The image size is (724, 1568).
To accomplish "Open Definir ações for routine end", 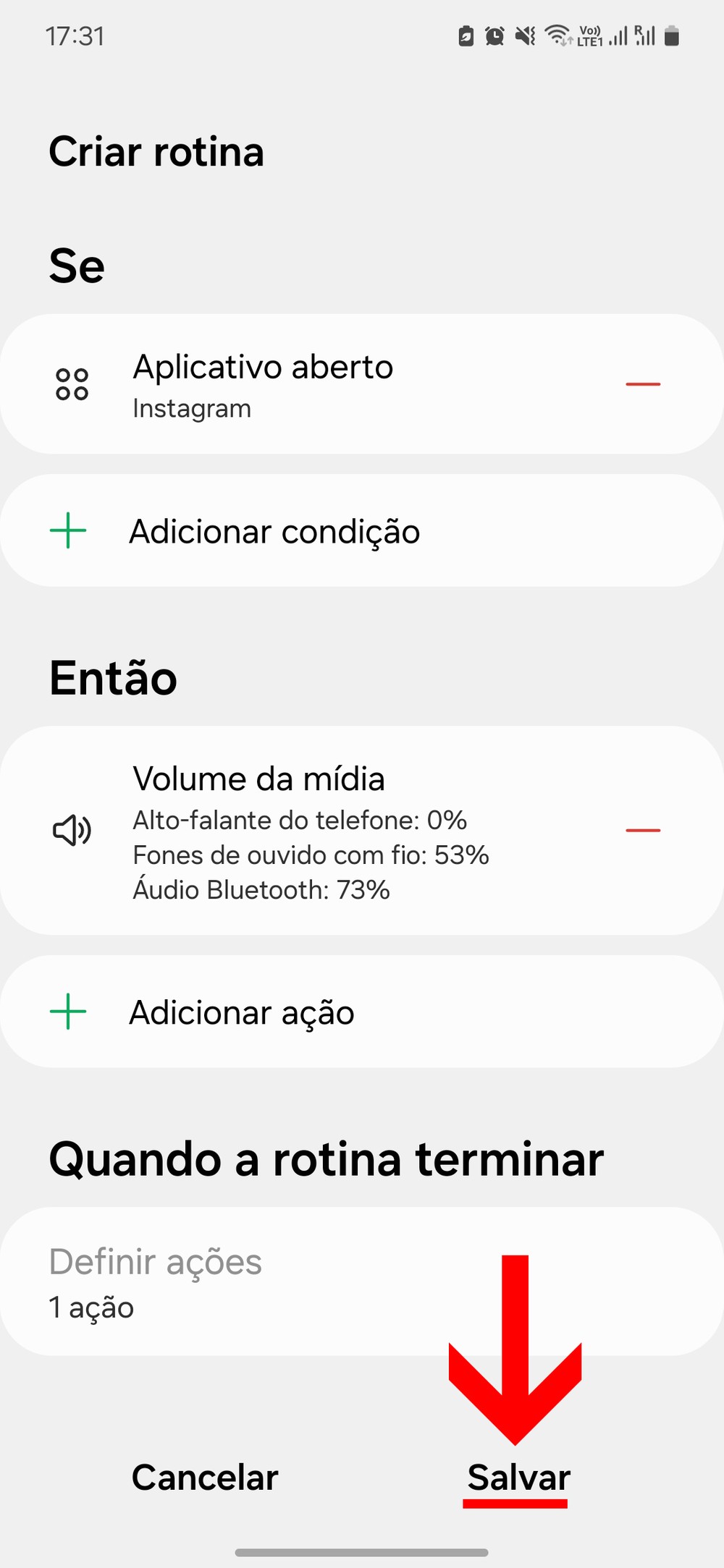I will pos(217,1282).
